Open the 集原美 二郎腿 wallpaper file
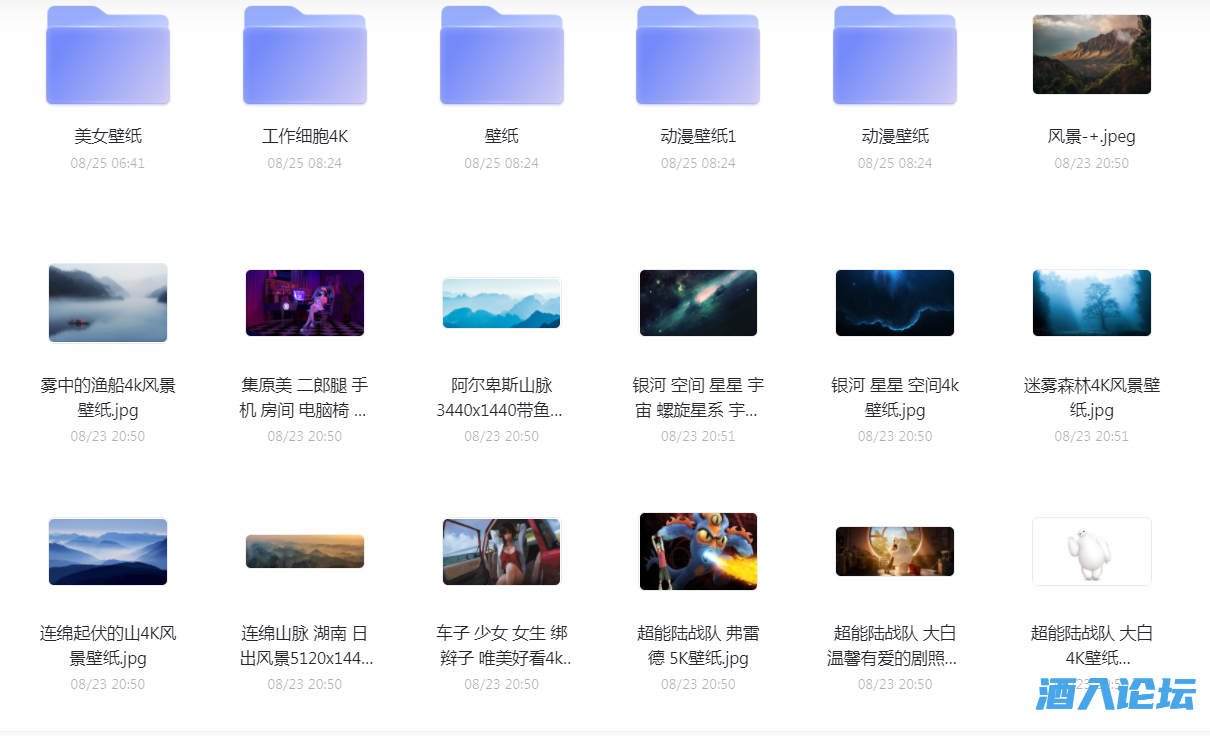Screen dimensions: 1210x736 pyautogui.click(x=305, y=302)
